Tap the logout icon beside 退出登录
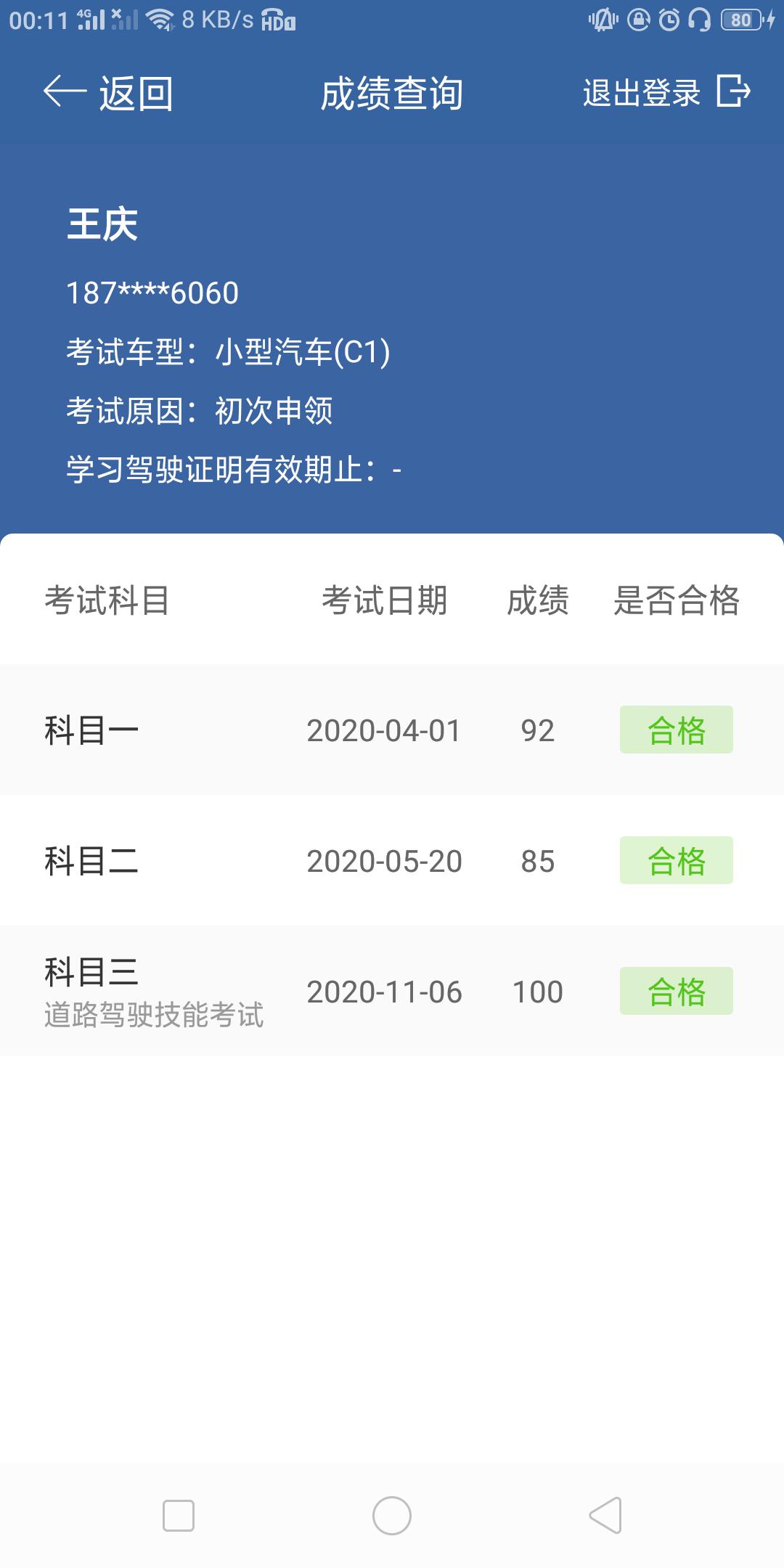This screenshot has height=1568, width=784. click(x=734, y=93)
